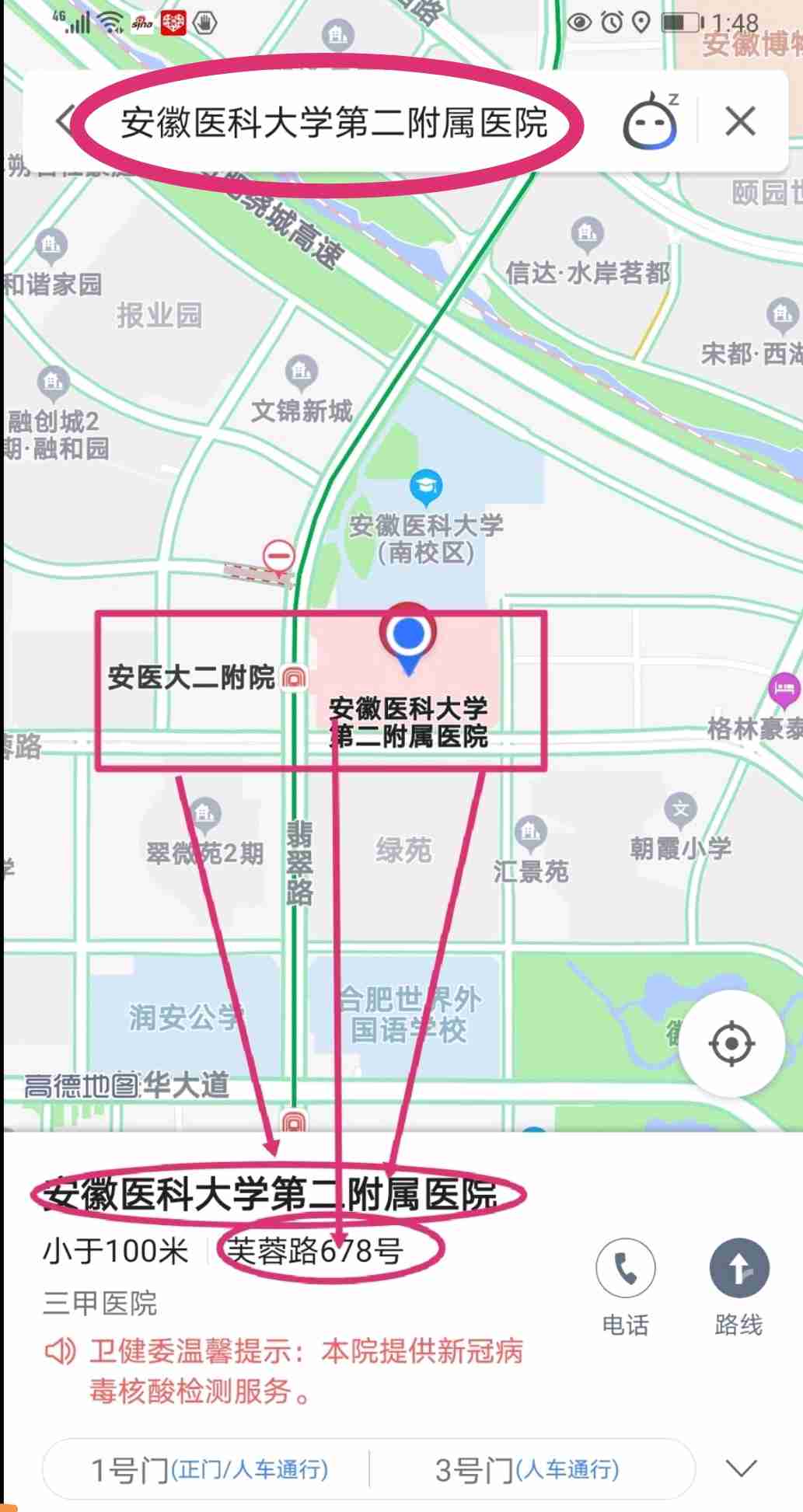Get directions with the 路线 button
This screenshot has height=1512, width=803.
point(738,1269)
